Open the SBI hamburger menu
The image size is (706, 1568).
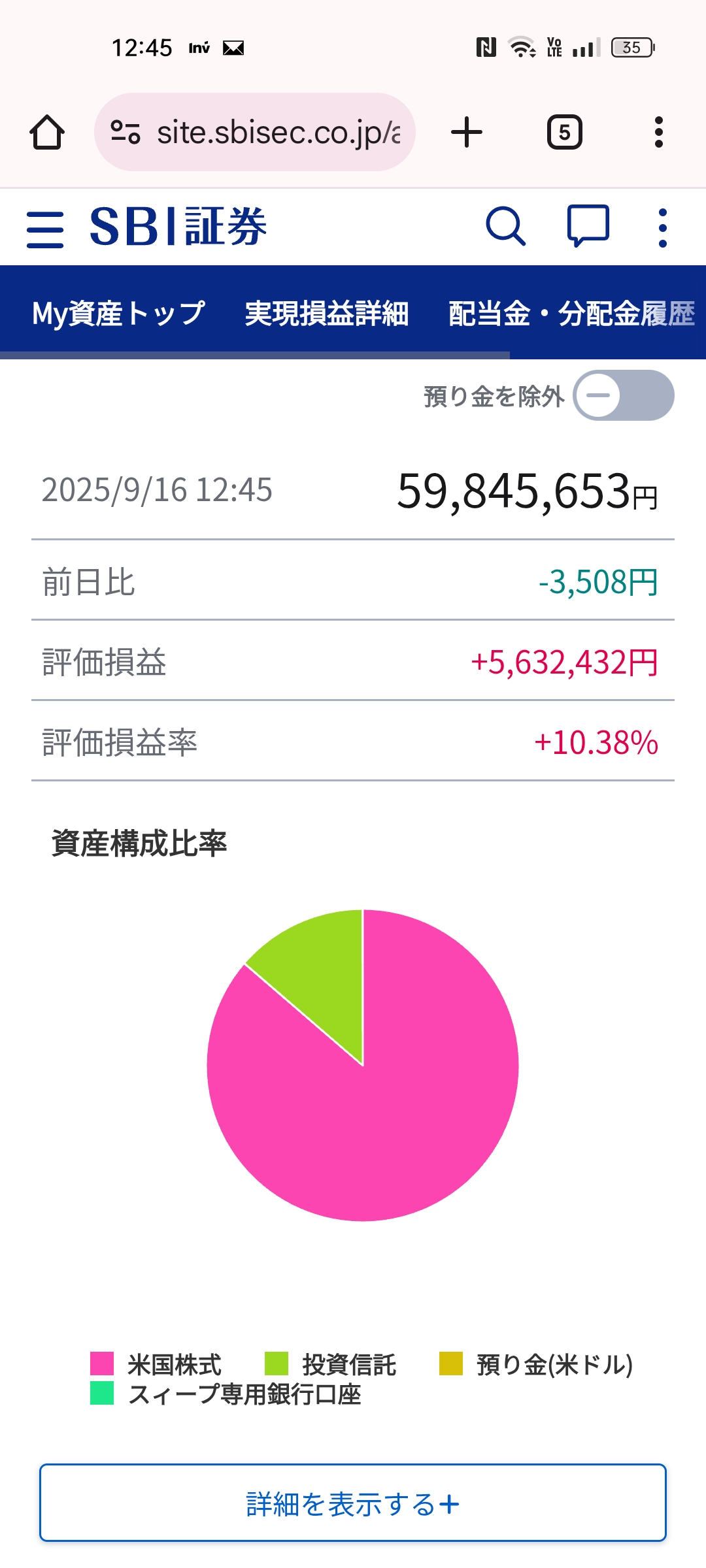[x=45, y=229]
